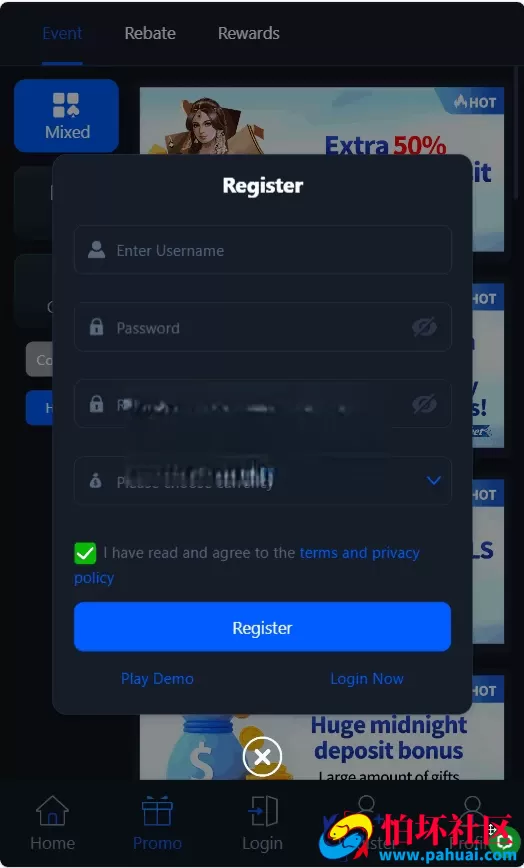Enter a username in the first field
Image resolution: width=524 pixels, height=868 pixels.
tap(262, 250)
